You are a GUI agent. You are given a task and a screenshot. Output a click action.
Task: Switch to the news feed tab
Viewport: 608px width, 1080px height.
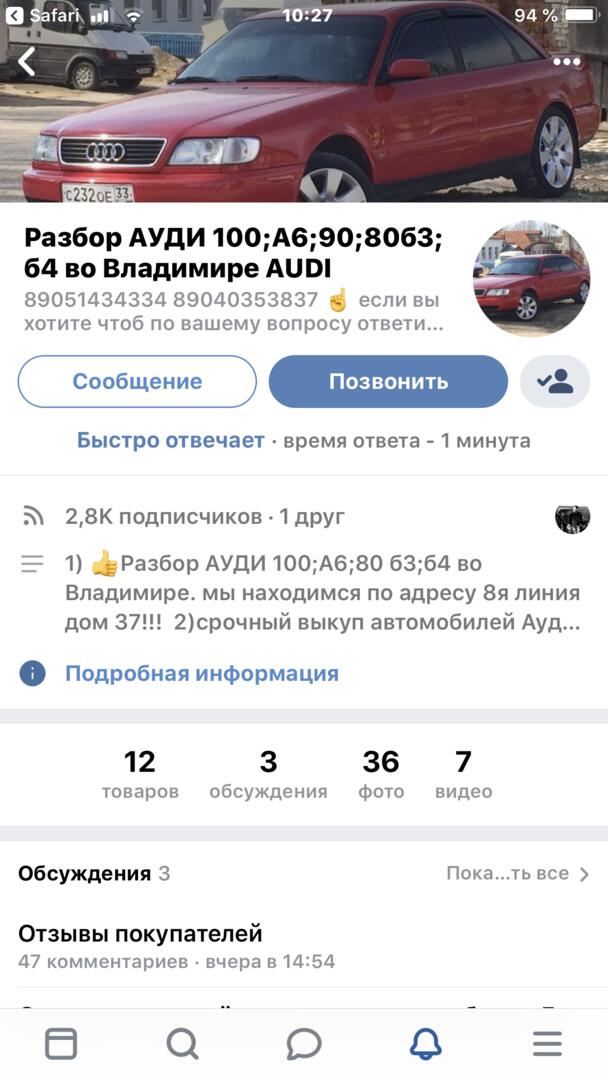61,1044
